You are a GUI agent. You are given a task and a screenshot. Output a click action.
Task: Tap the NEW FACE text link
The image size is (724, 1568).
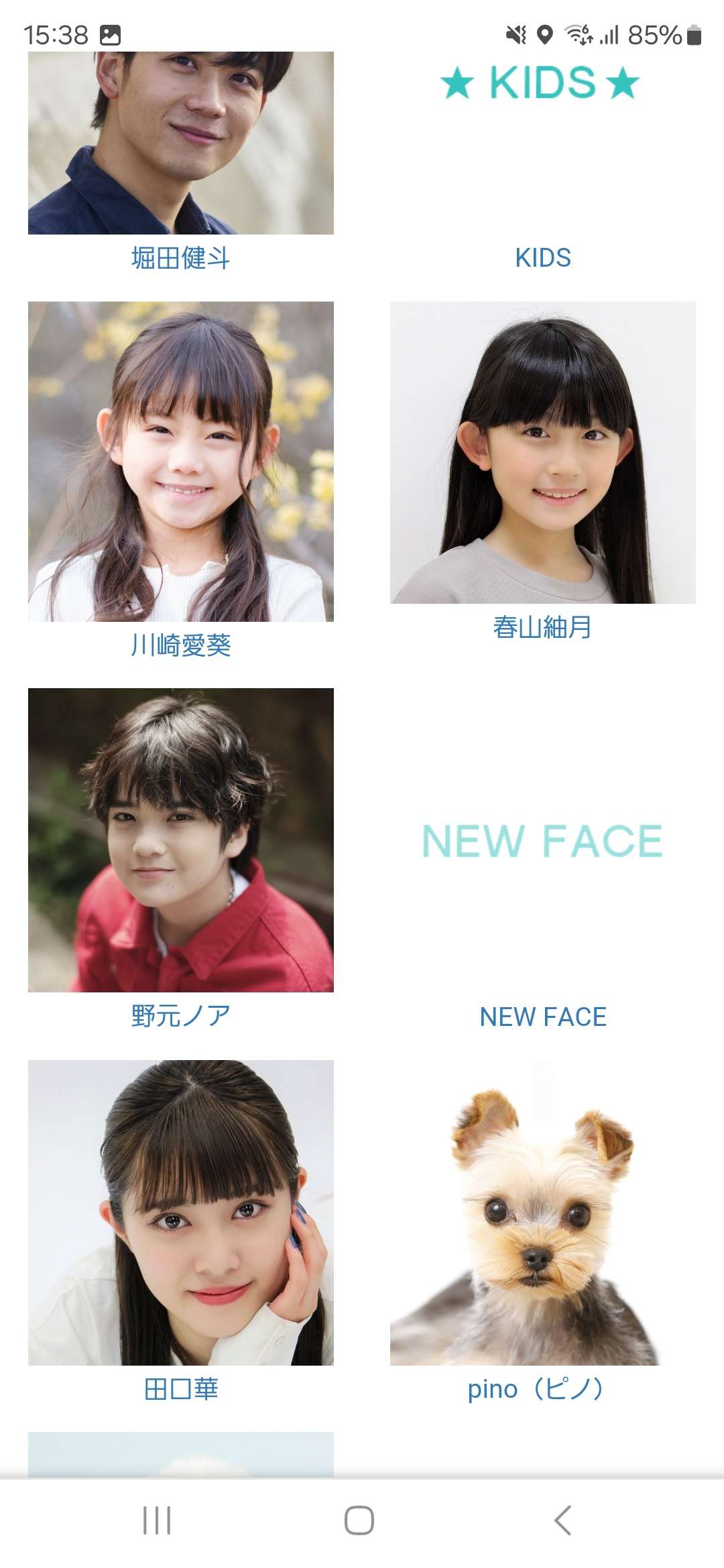pos(542,1017)
